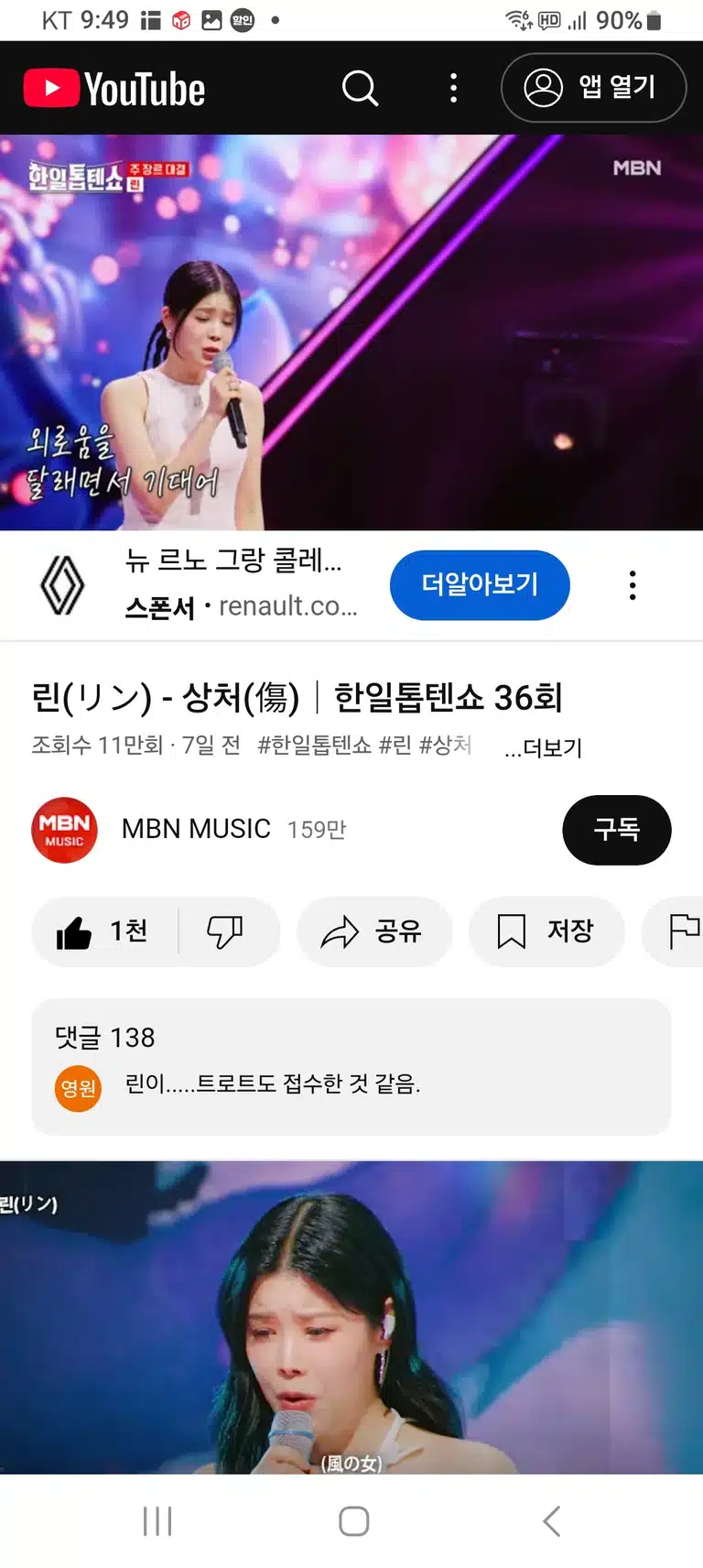The image size is (703, 1568).
Task: Open the top bar overflow menu
Action: [x=453, y=89]
